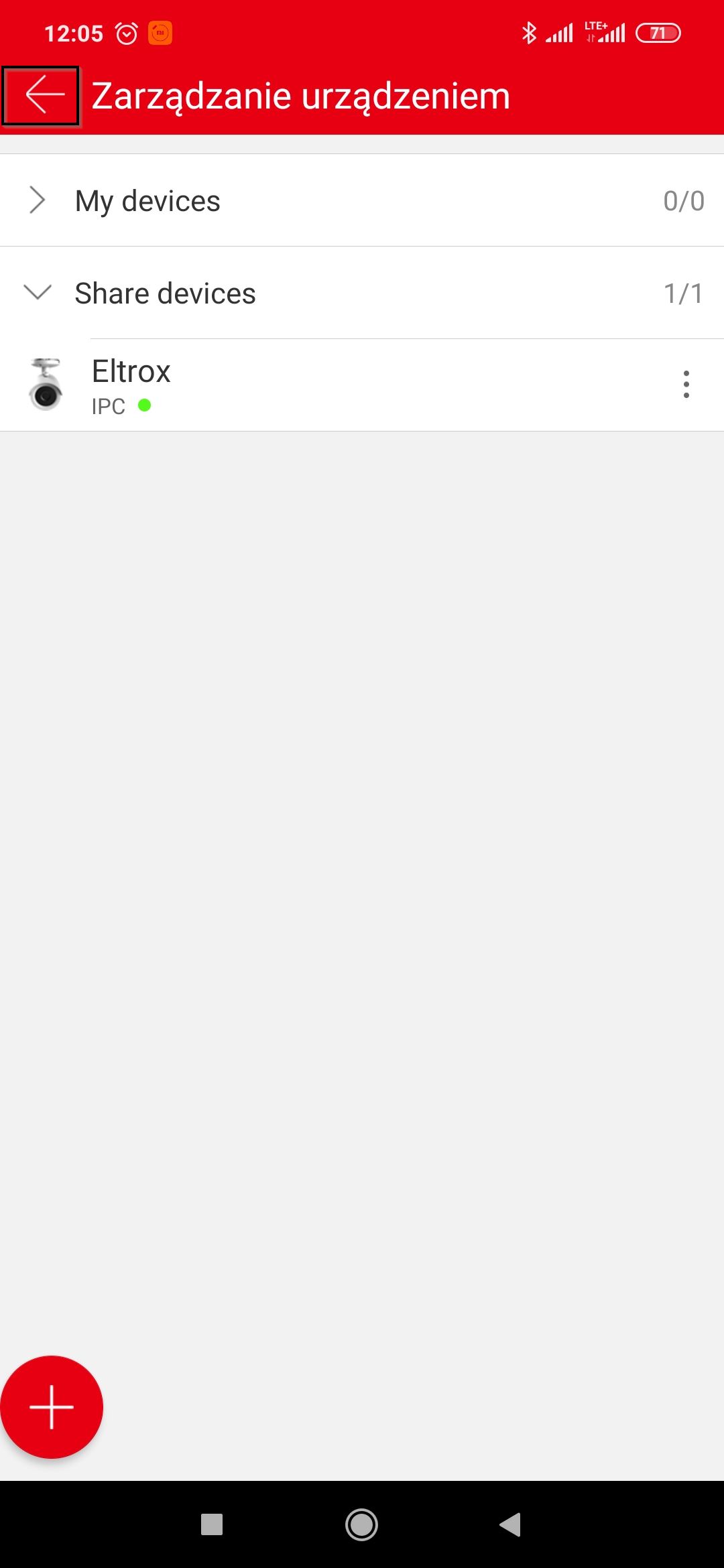Collapse the Share devices group
The image size is (724, 1568).
click(x=362, y=293)
